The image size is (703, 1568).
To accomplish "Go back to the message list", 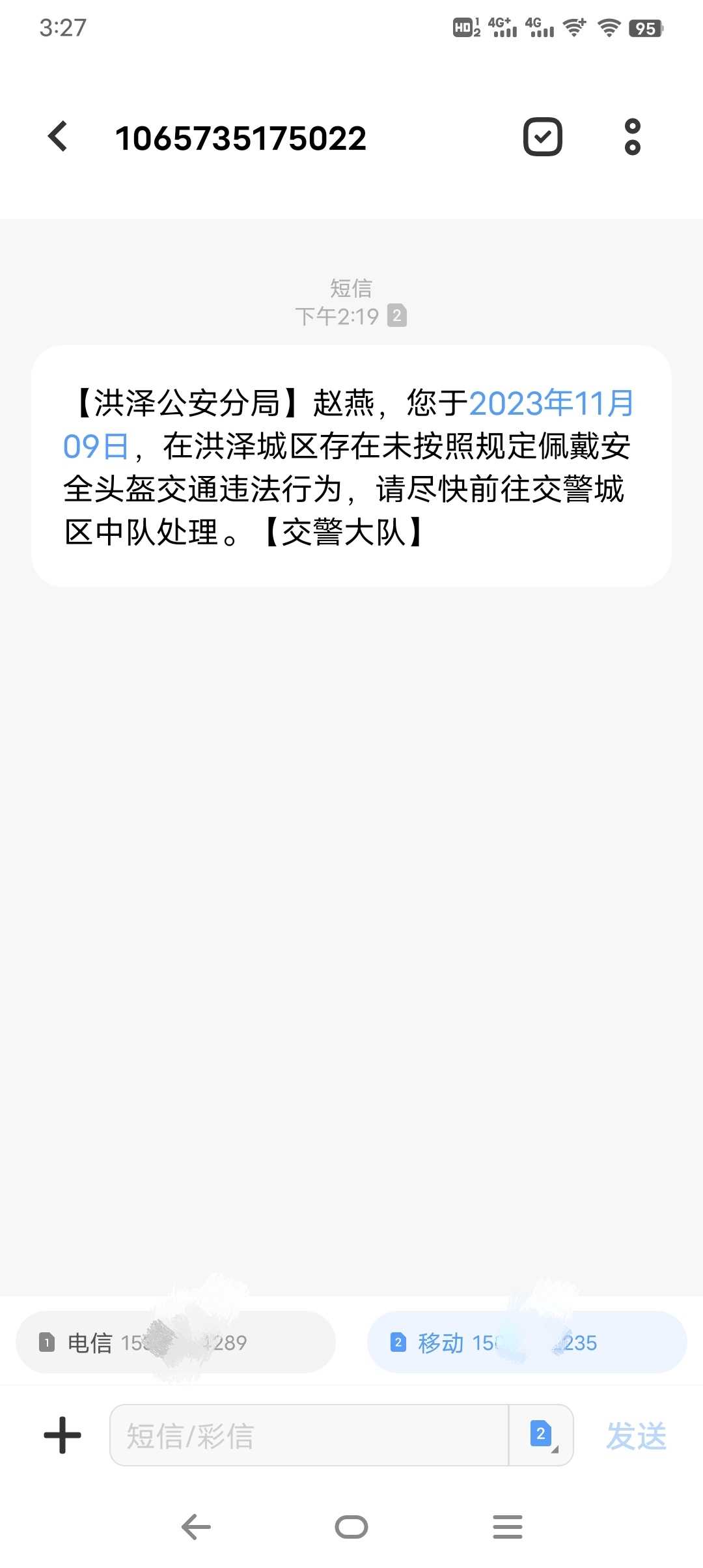I will coord(58,137).
